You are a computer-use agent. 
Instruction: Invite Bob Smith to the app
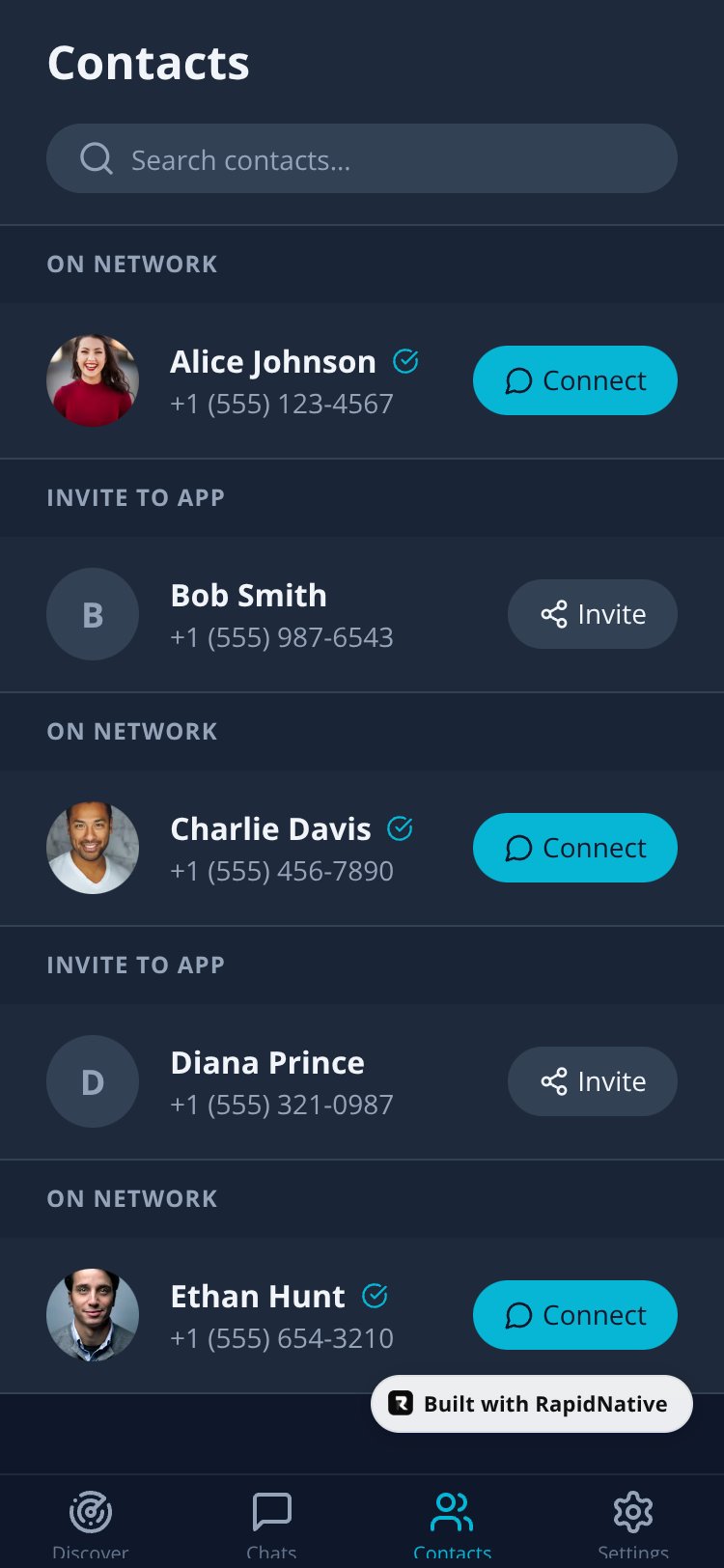click(x=593, y=614)
